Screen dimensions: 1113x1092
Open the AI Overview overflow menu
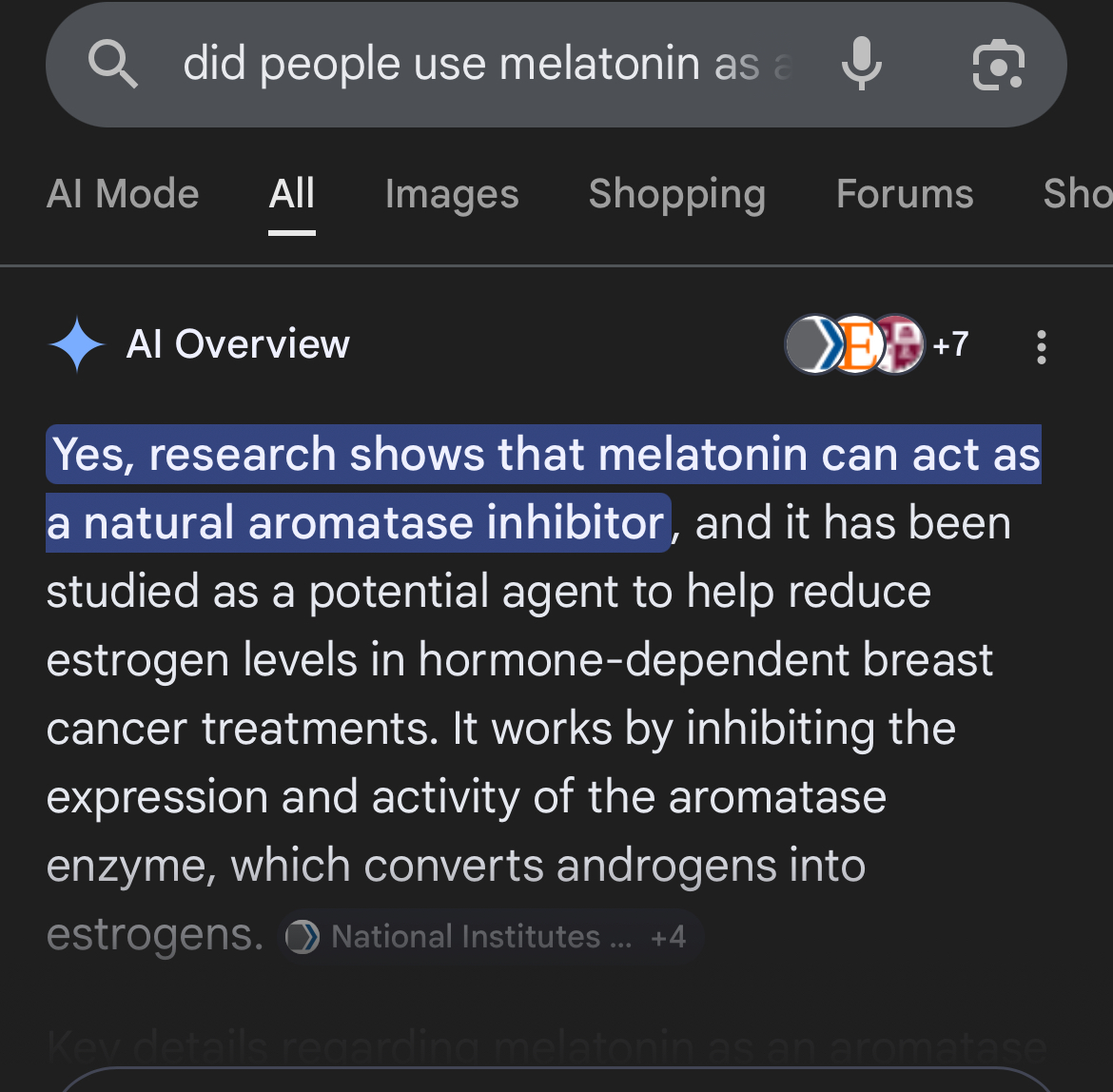click(x=1042, y=347)
